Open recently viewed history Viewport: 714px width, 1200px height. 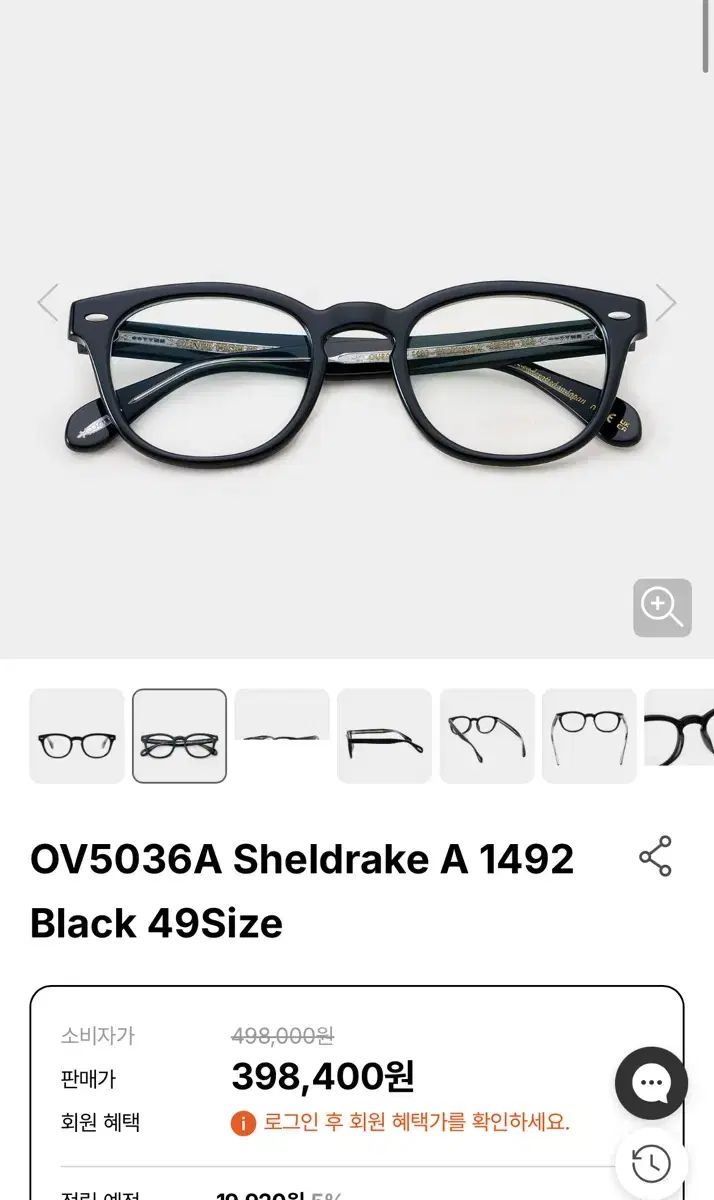651,1163
